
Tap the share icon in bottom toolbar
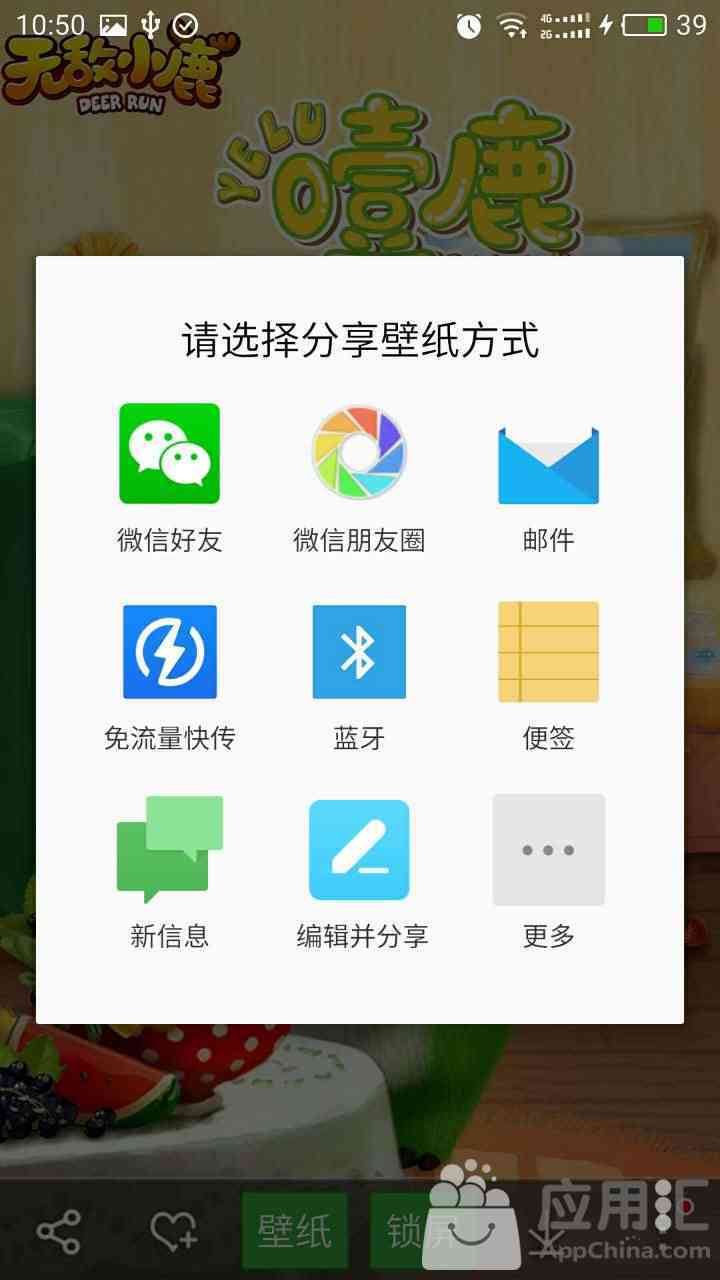tap(58, 1232)
